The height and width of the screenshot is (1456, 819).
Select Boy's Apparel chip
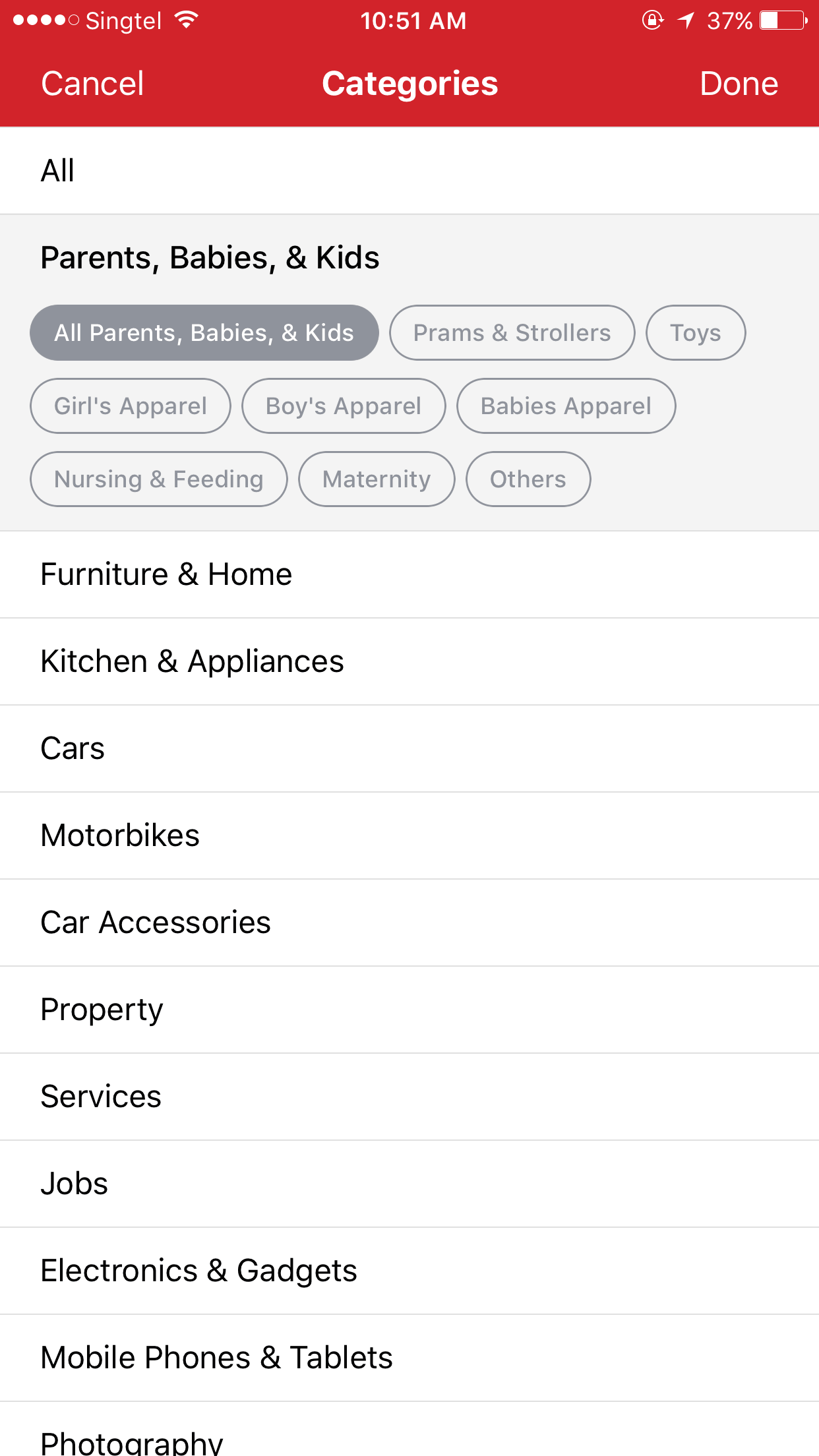tap(344, 406)
